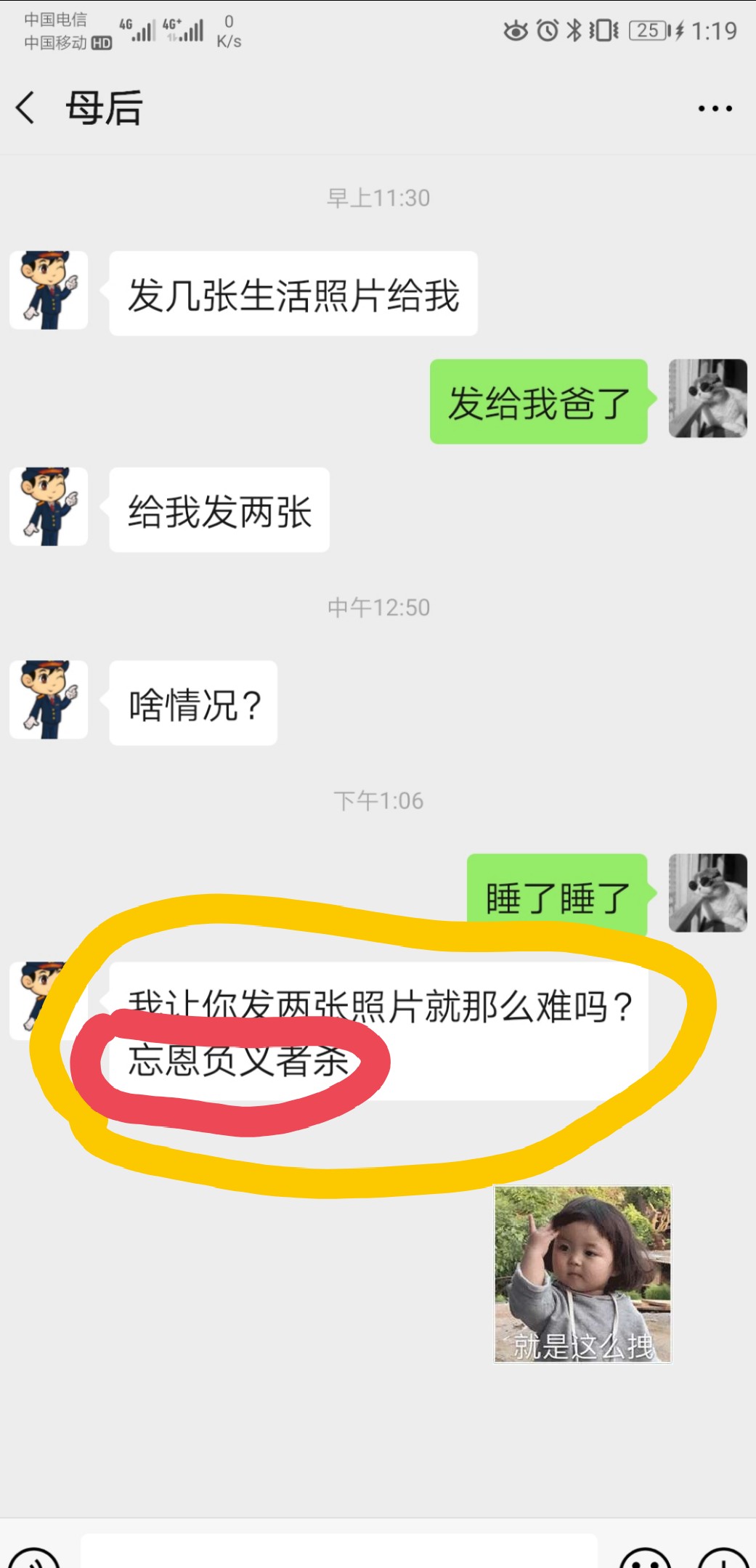Go back from the 母后 chat
The width and height of the screenshot is (756, 1568).
(25, 108)
